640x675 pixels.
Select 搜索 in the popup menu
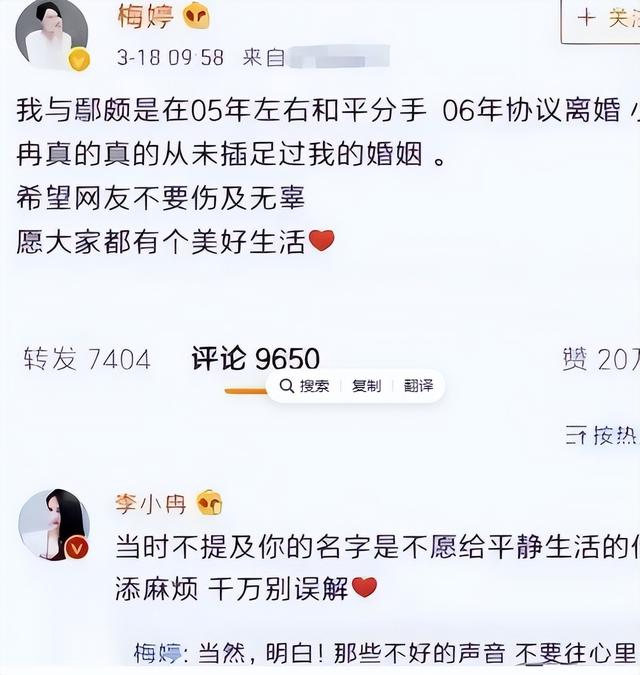coord(305,386)
